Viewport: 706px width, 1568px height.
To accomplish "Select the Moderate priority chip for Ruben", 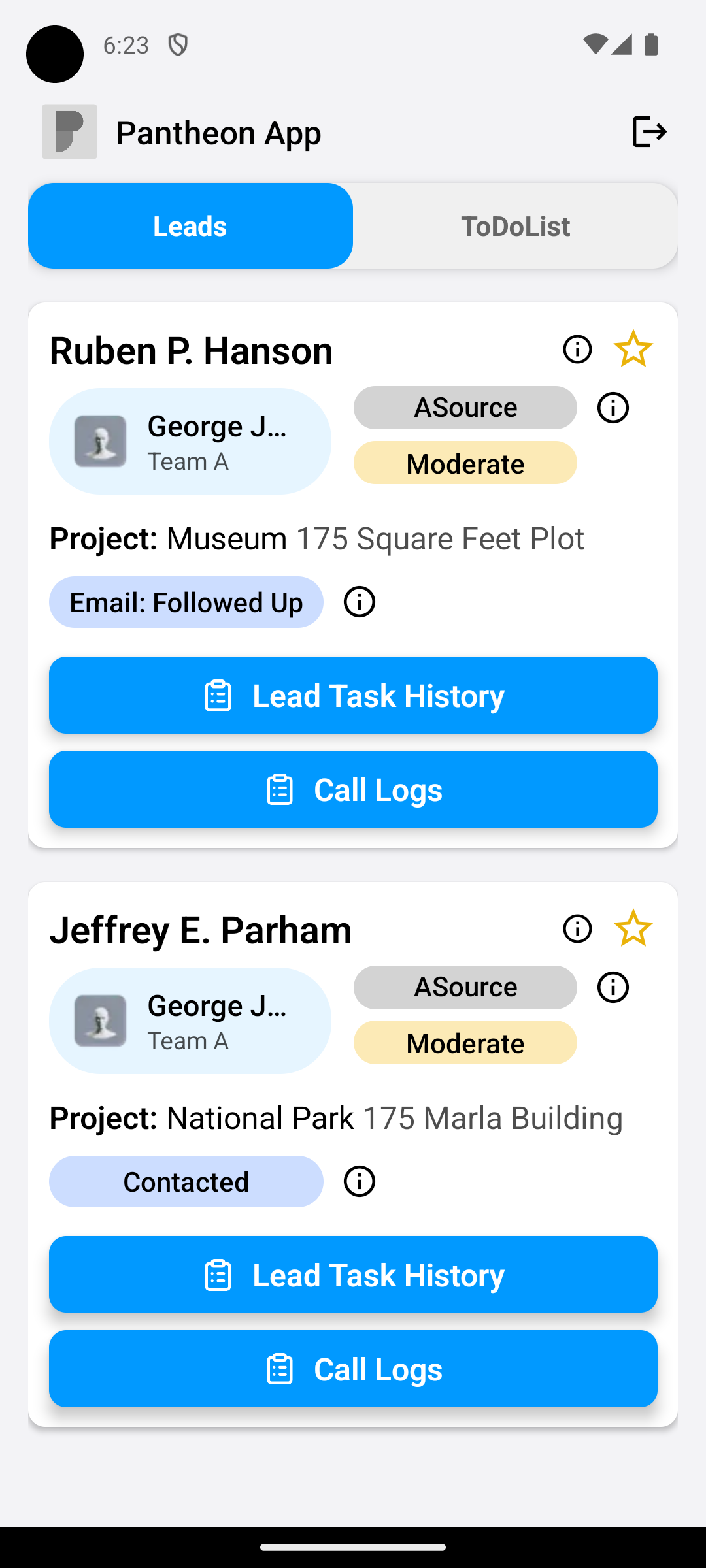I will click(465, 463).
